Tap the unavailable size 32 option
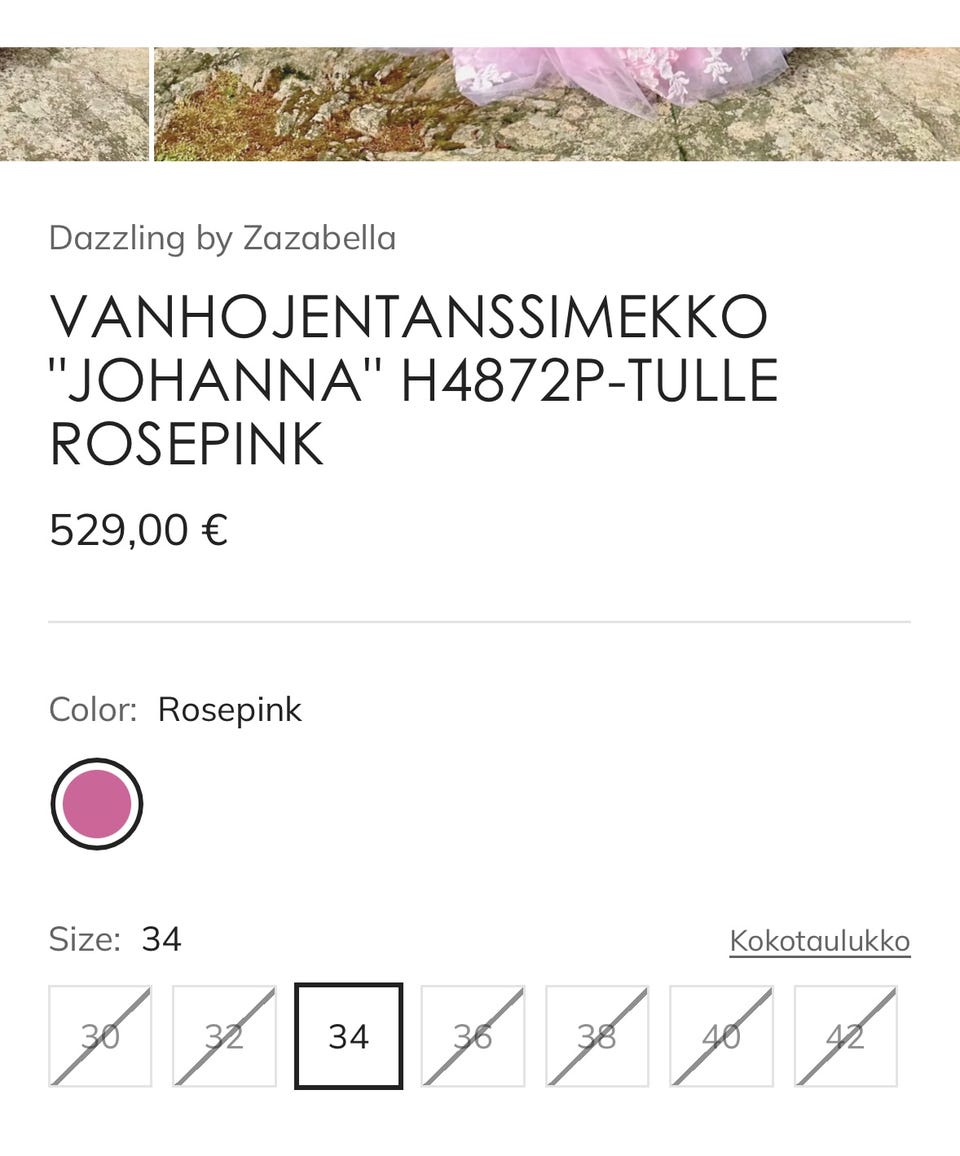Screen dimensions: 960x1156 click(x=224, y=1036)
